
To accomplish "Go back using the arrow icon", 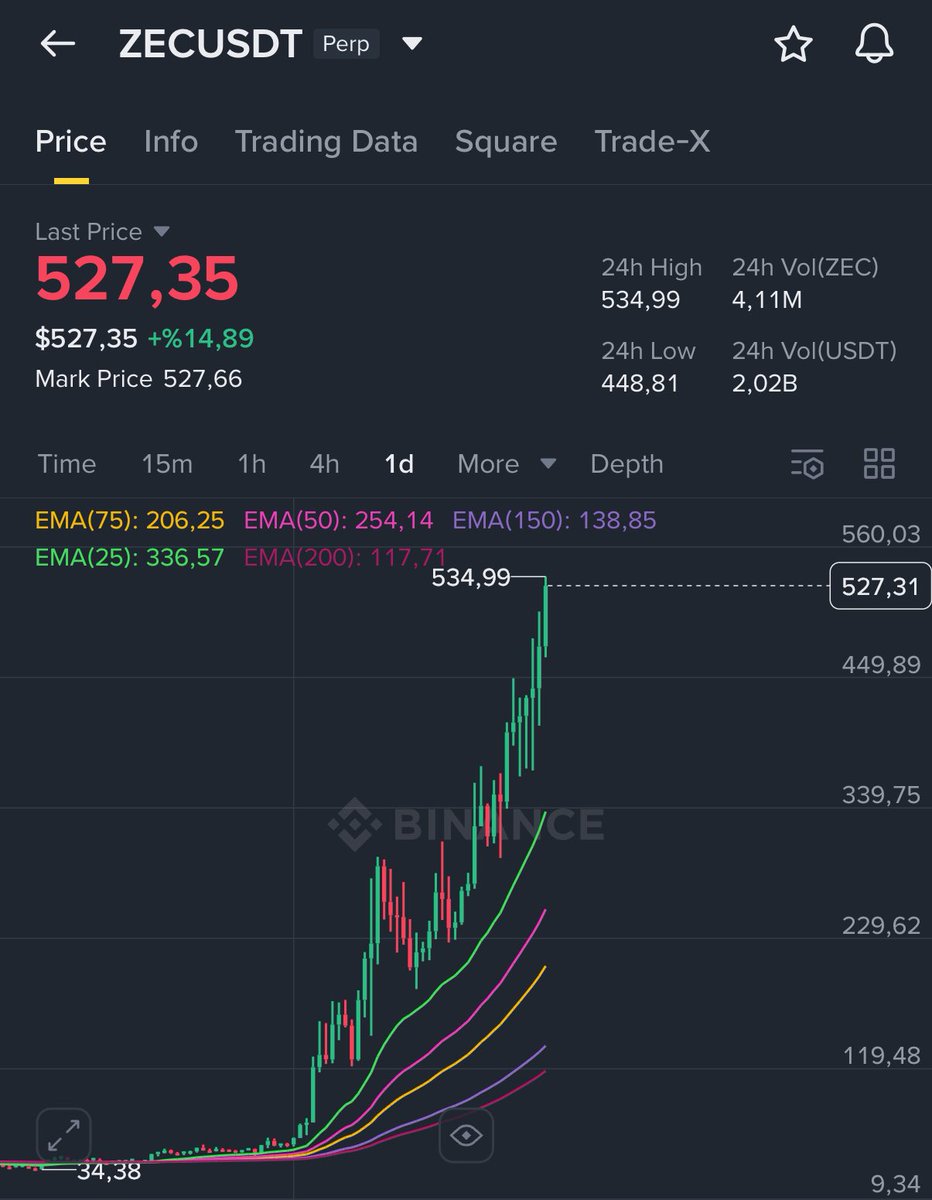I will (x=58, y=44).
